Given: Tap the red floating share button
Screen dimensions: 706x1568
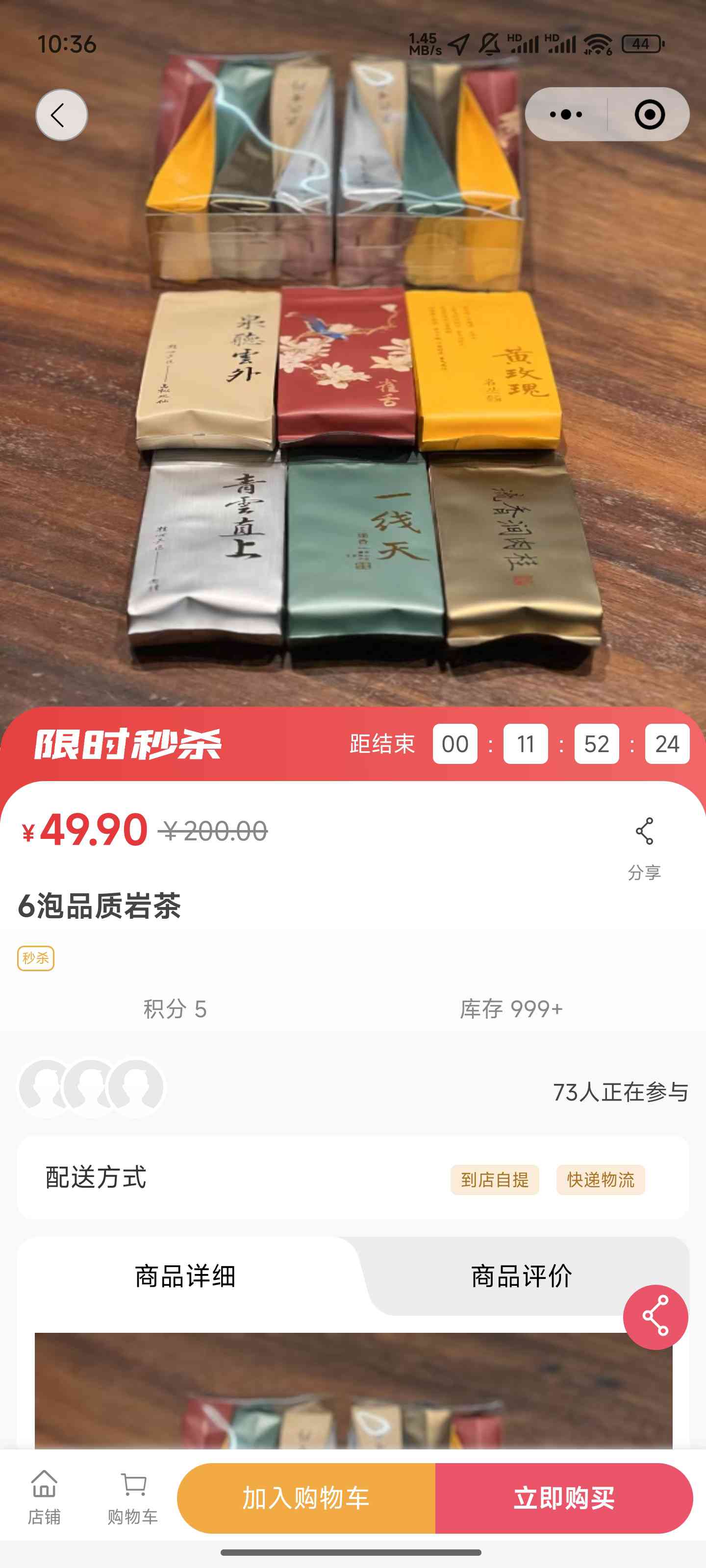Looking at the screenshot, I should 655,1317.
